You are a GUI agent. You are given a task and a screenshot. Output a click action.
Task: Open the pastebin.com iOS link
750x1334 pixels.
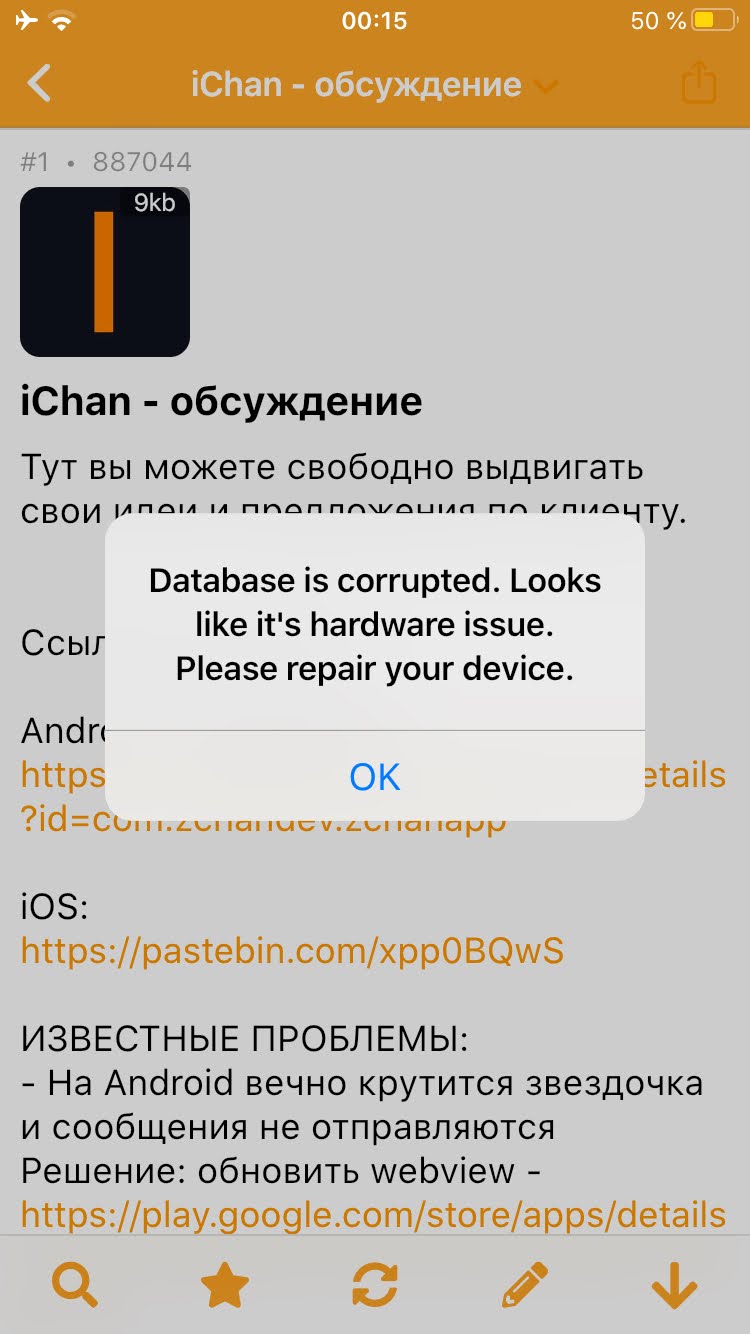(x=292, y=951)
